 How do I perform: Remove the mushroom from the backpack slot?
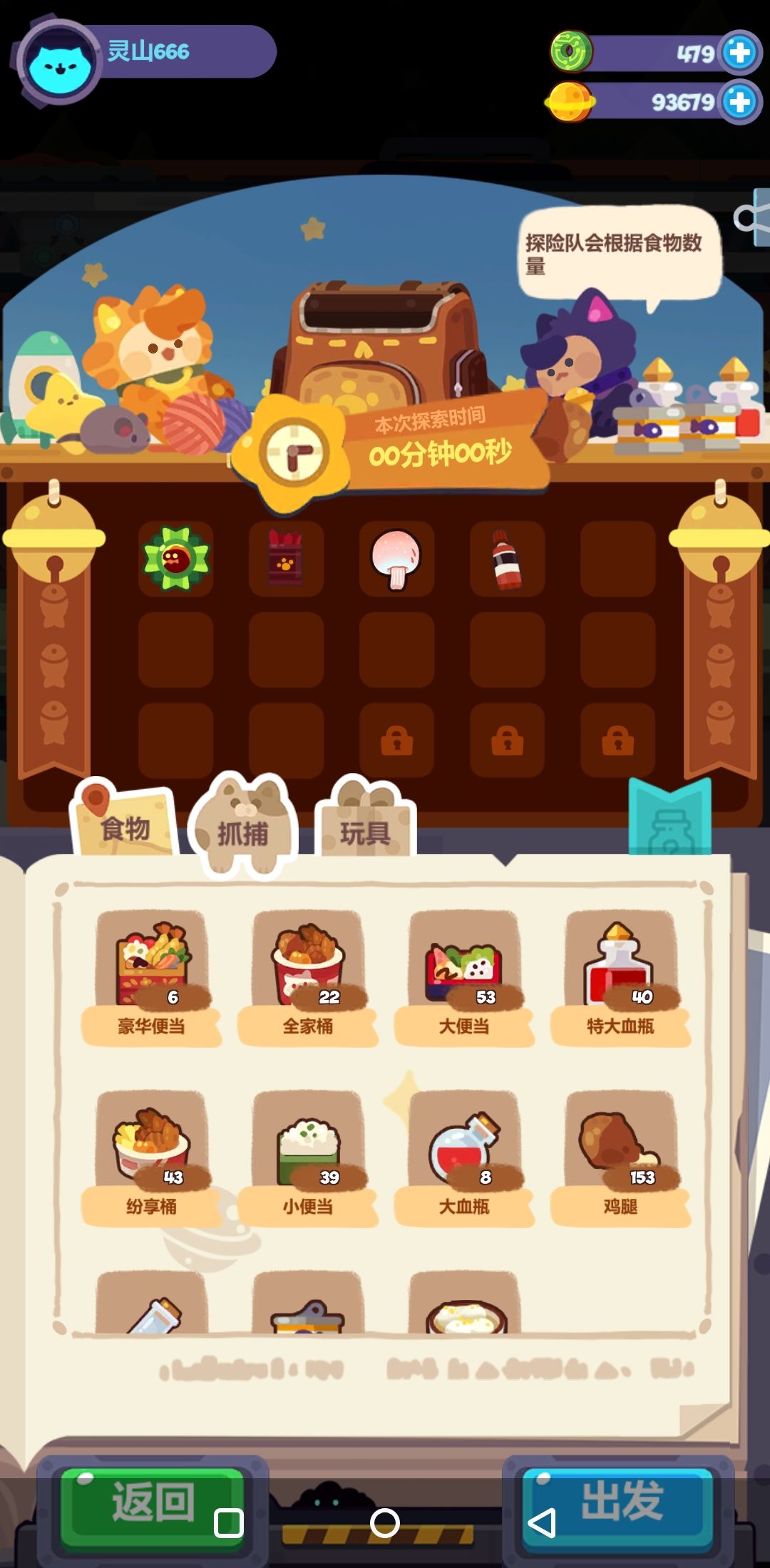pos(396,559)
